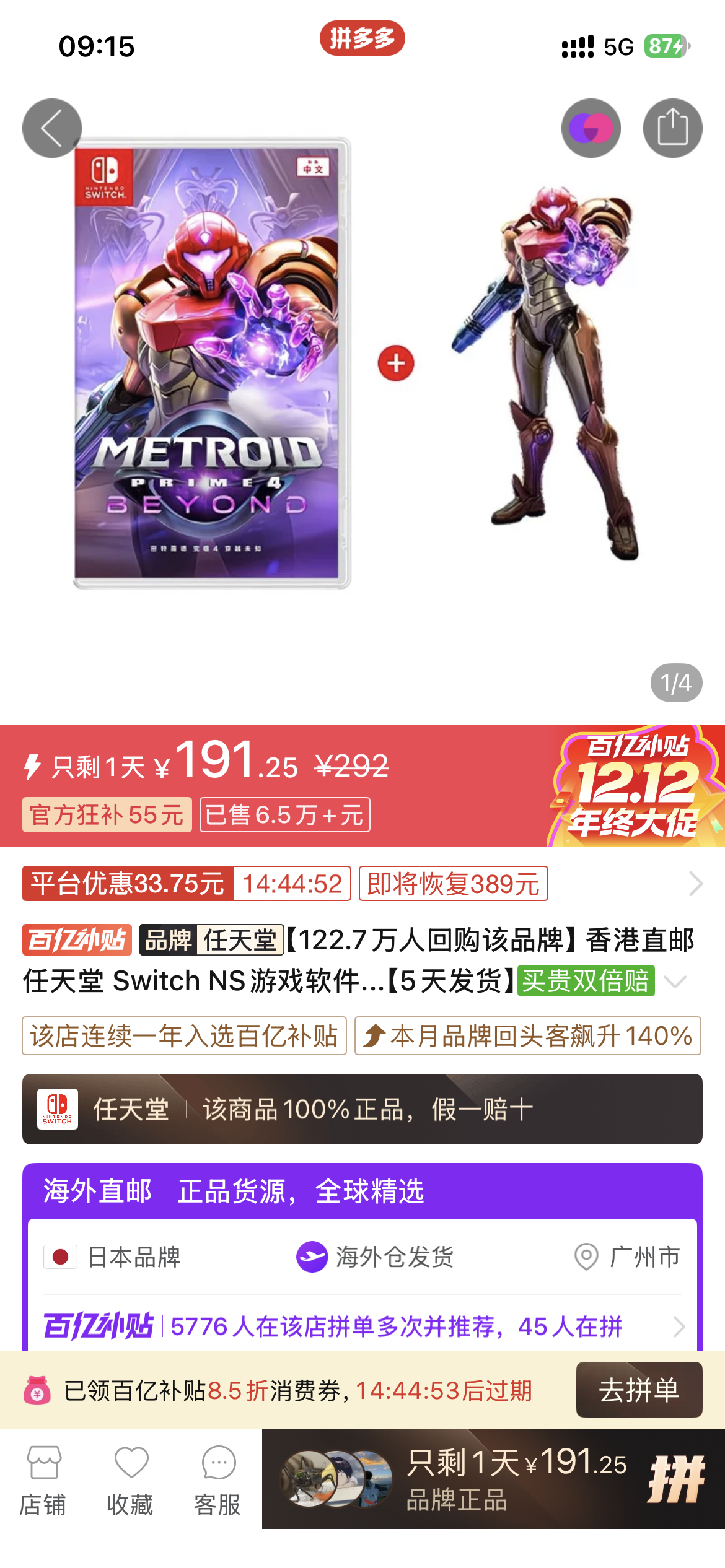Tap the 去拼单 button
The image size is (725, 1568).
(639, 1390)
